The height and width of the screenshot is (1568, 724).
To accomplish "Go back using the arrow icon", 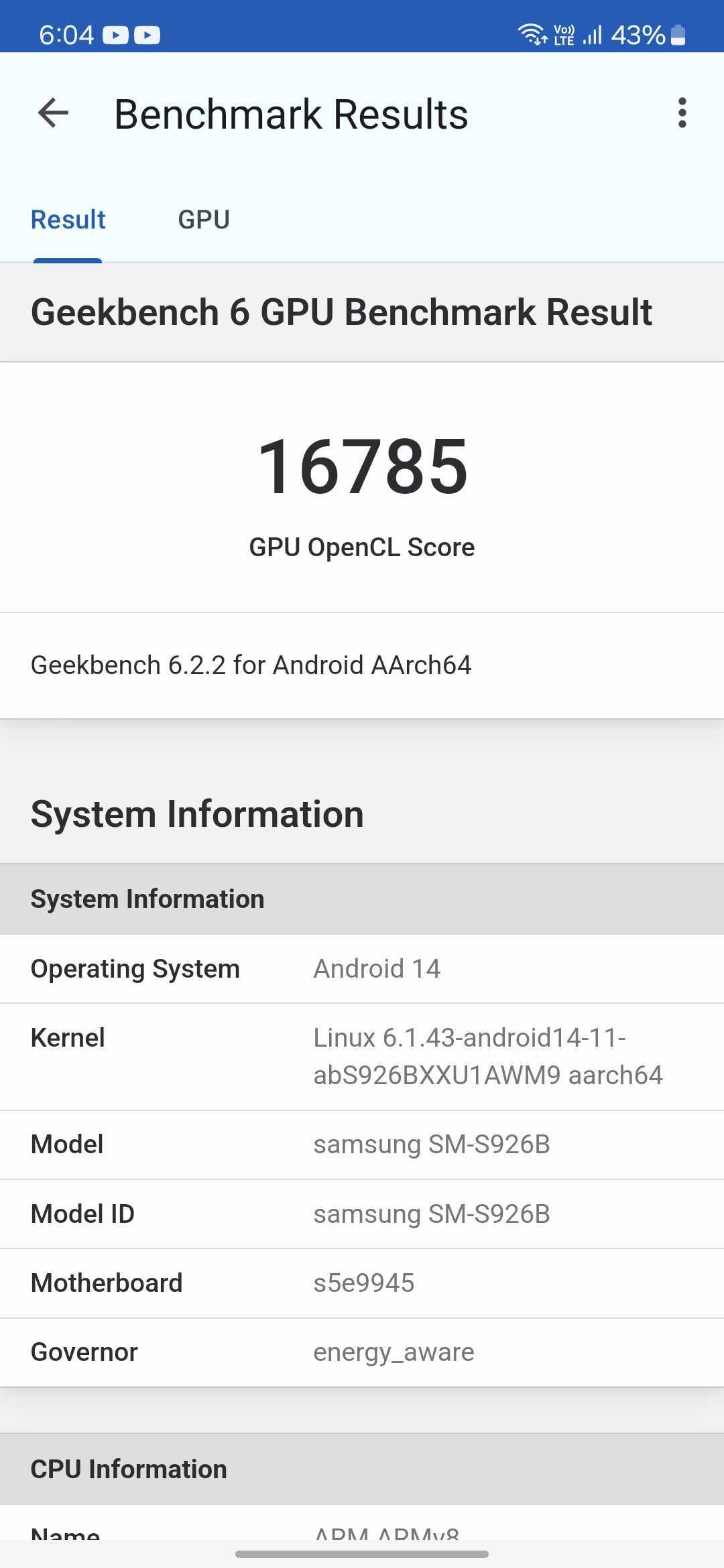I will coord(54,113).
